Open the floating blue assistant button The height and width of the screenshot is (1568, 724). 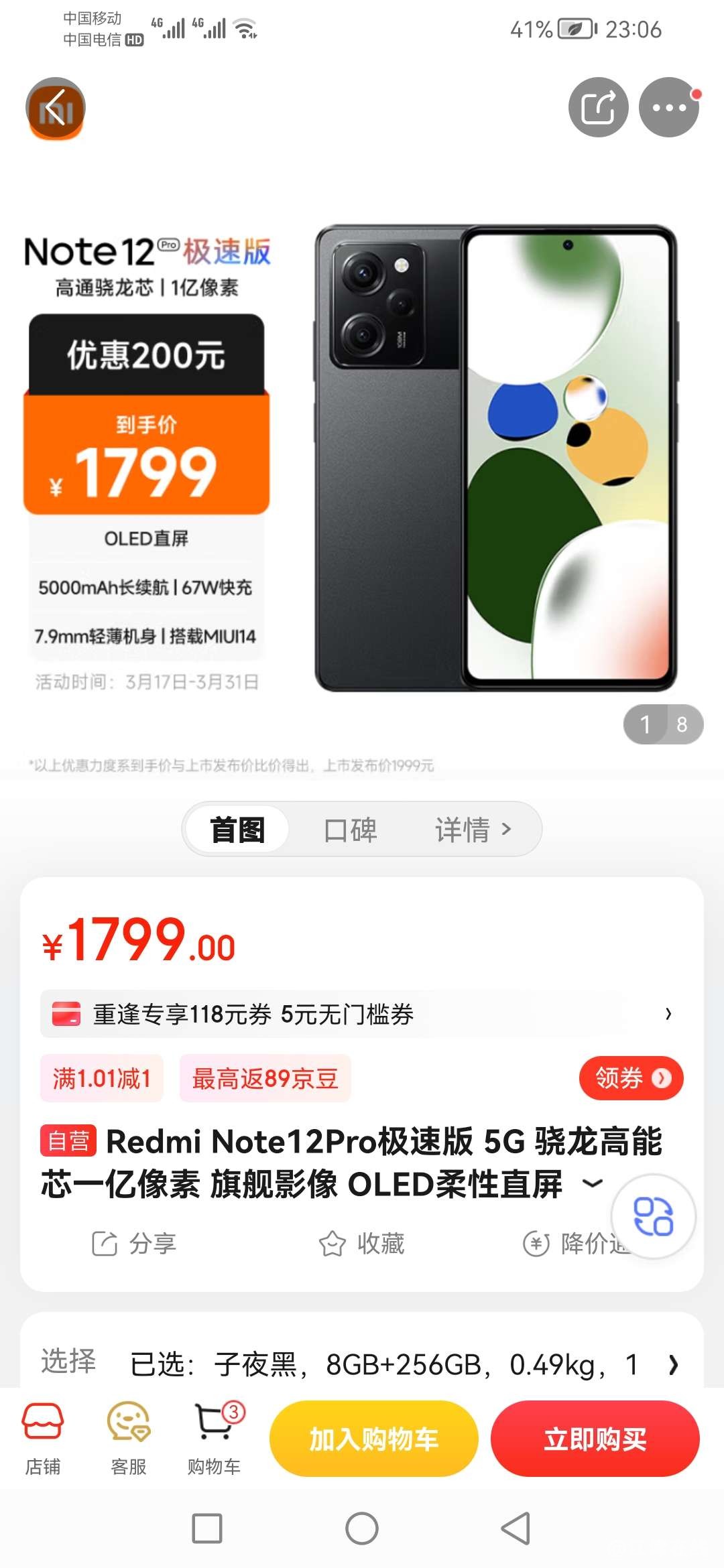[x=653, y=1216]
